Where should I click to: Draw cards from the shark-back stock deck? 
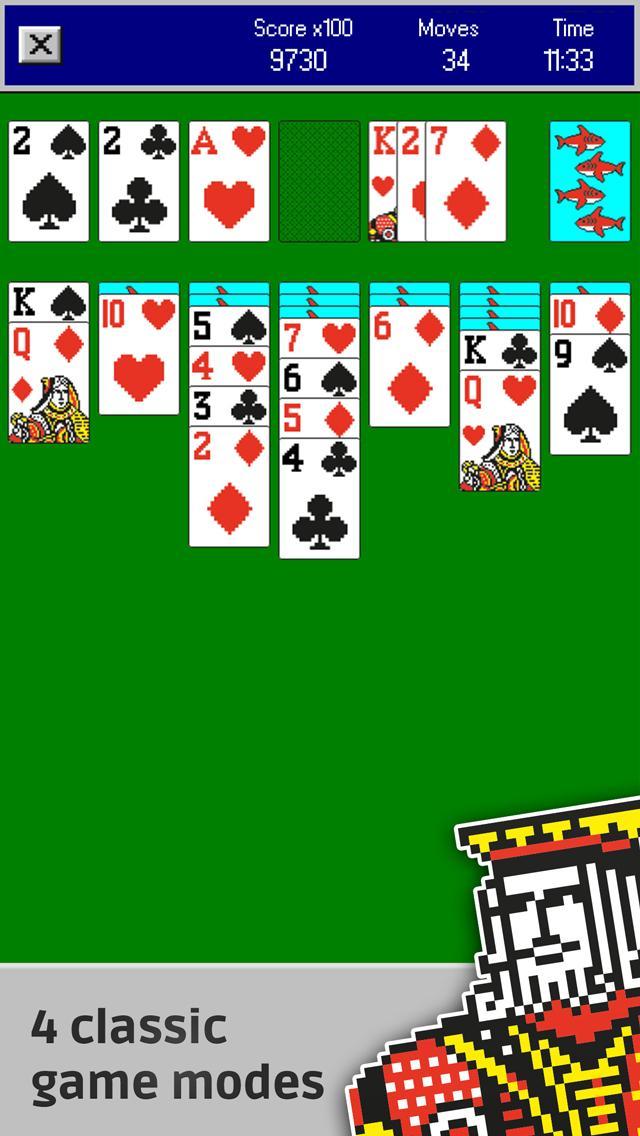click(589, 181)
